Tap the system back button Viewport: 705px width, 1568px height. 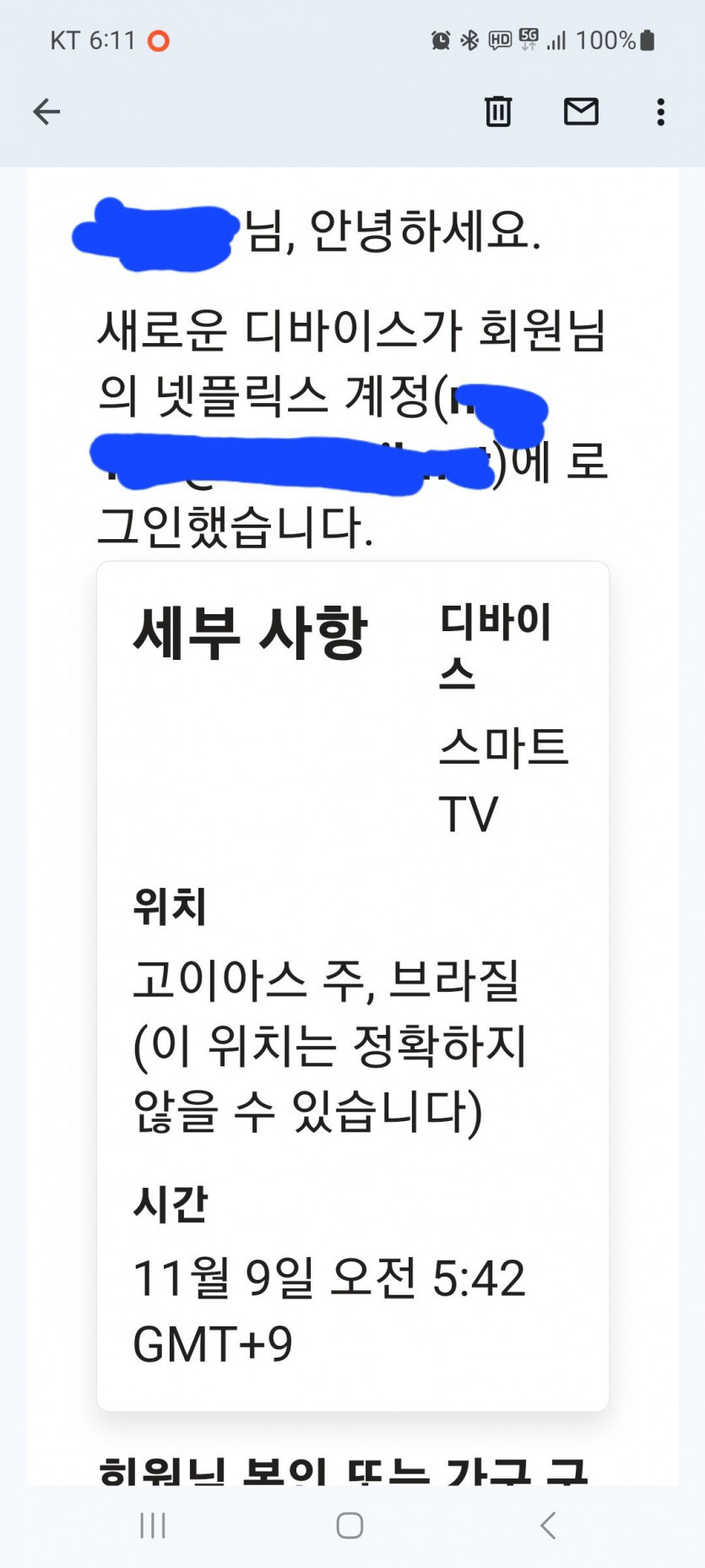[x=548, y=1525]
